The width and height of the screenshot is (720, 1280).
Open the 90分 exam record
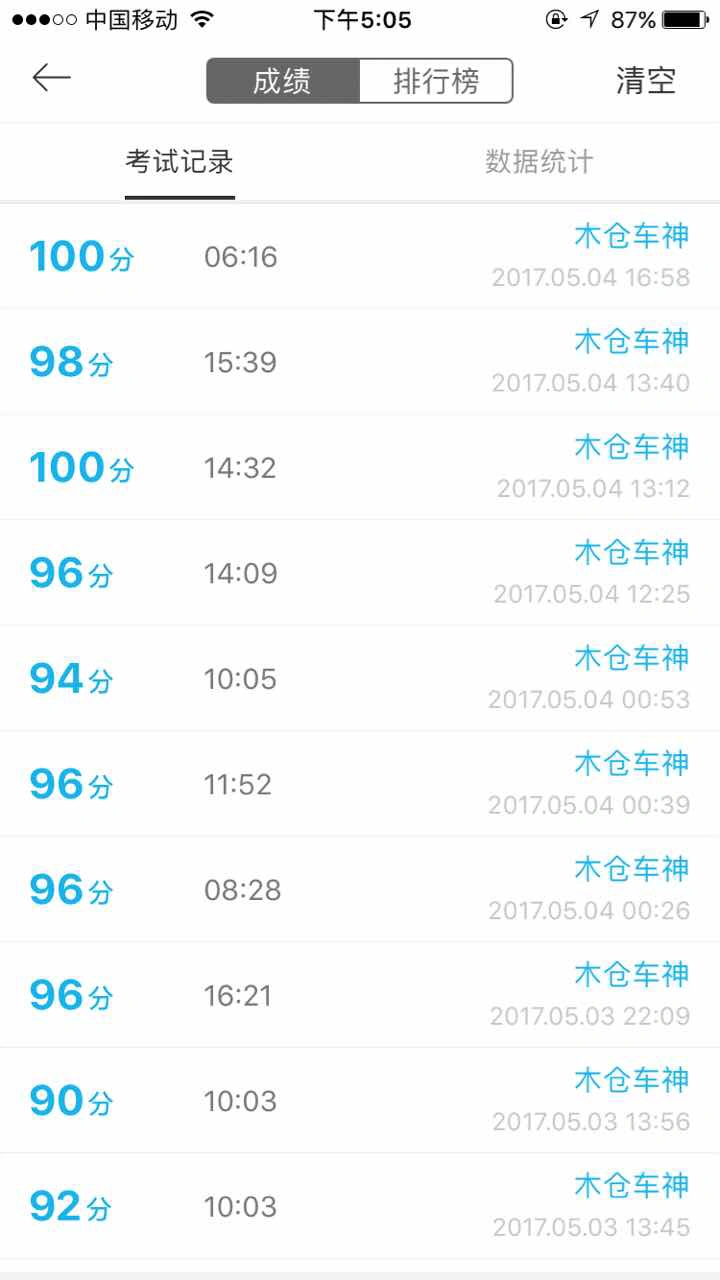tap(360, 1100)
